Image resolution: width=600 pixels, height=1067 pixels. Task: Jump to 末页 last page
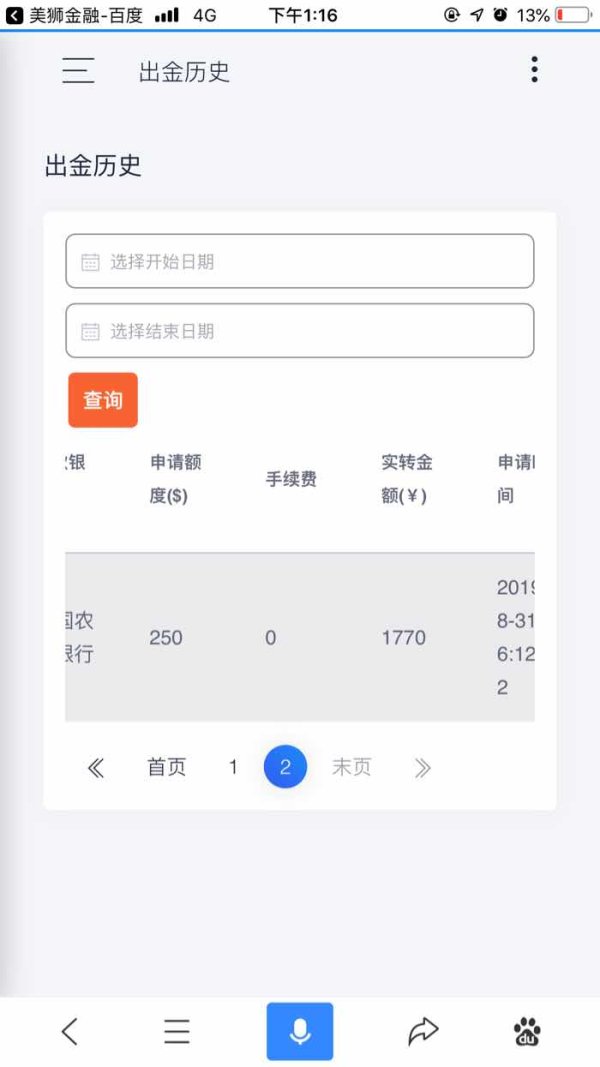tap(352, 767)
